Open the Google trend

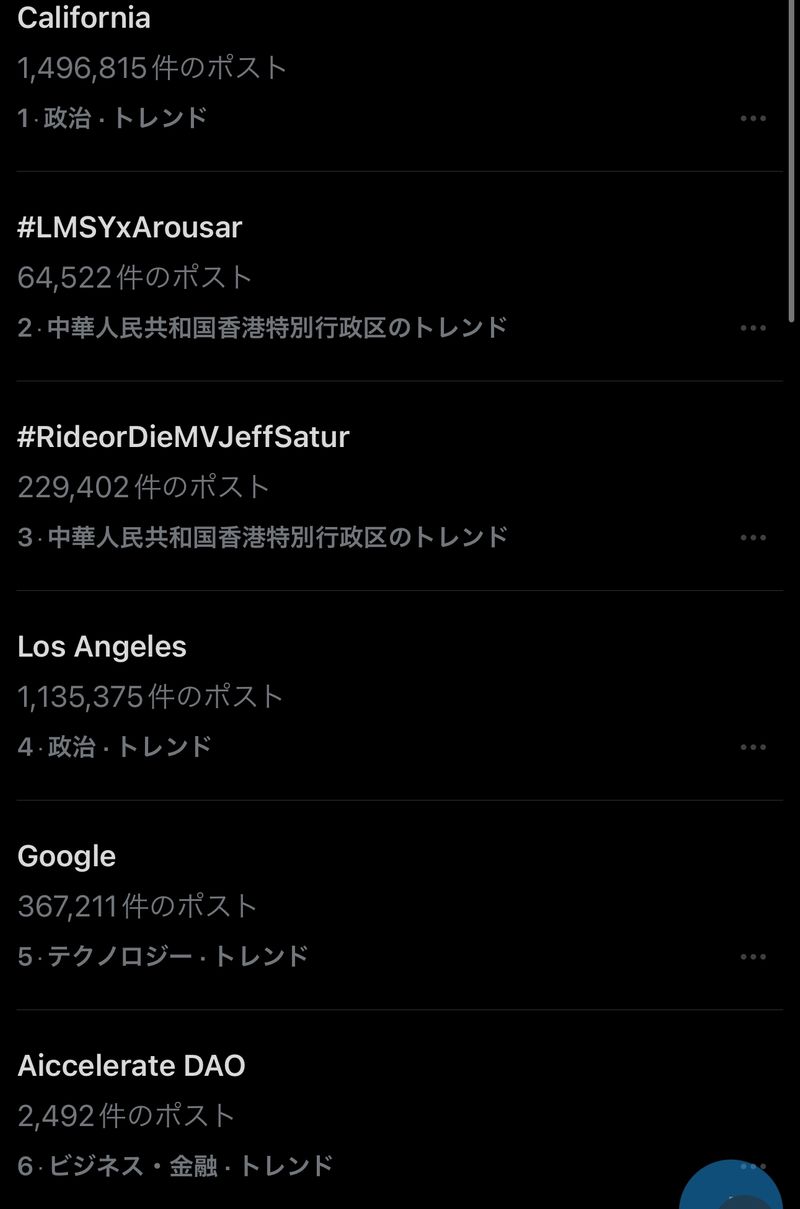pyautogui.click(x=67, y=856)
